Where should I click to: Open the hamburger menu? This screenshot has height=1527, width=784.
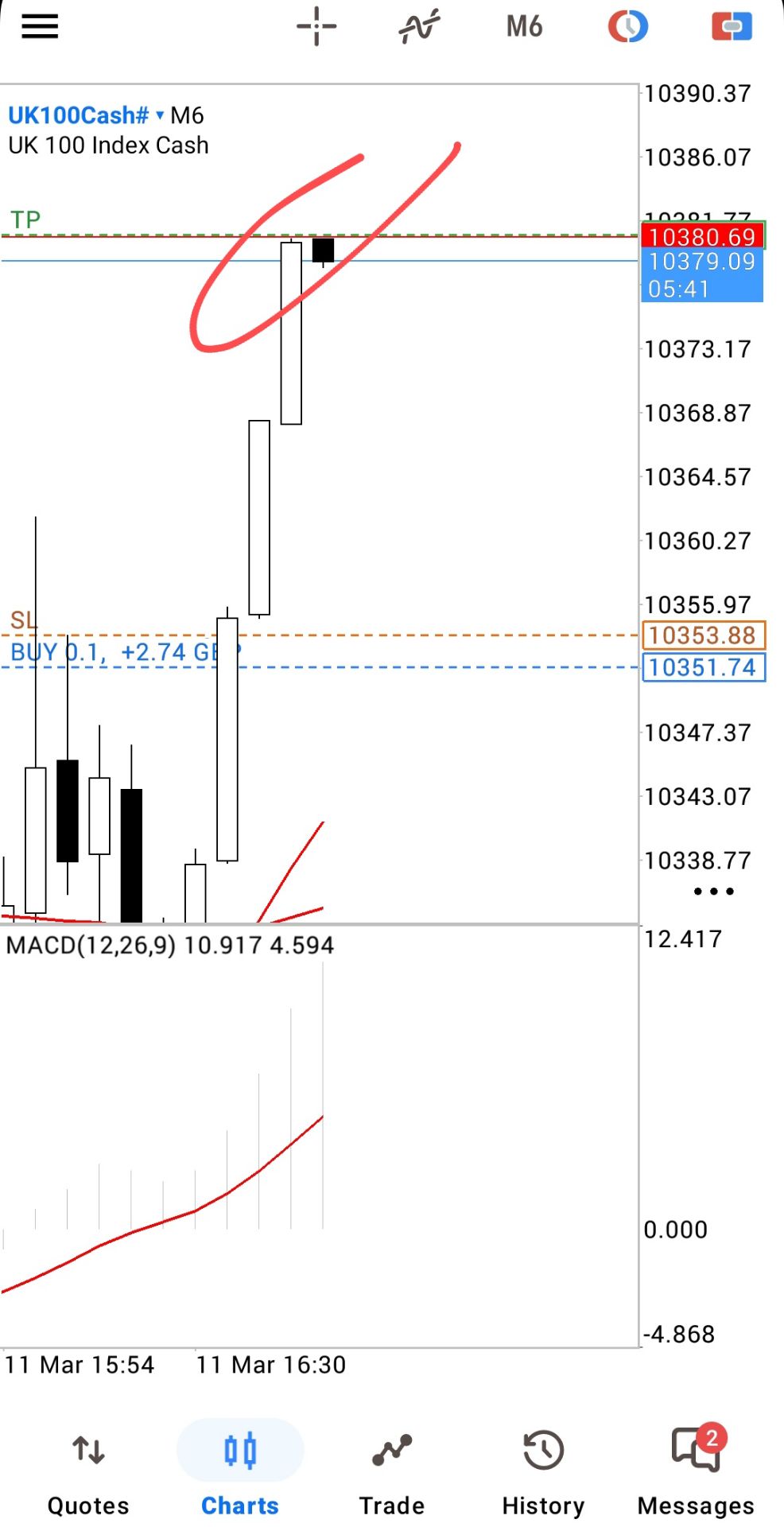(40, 27)
